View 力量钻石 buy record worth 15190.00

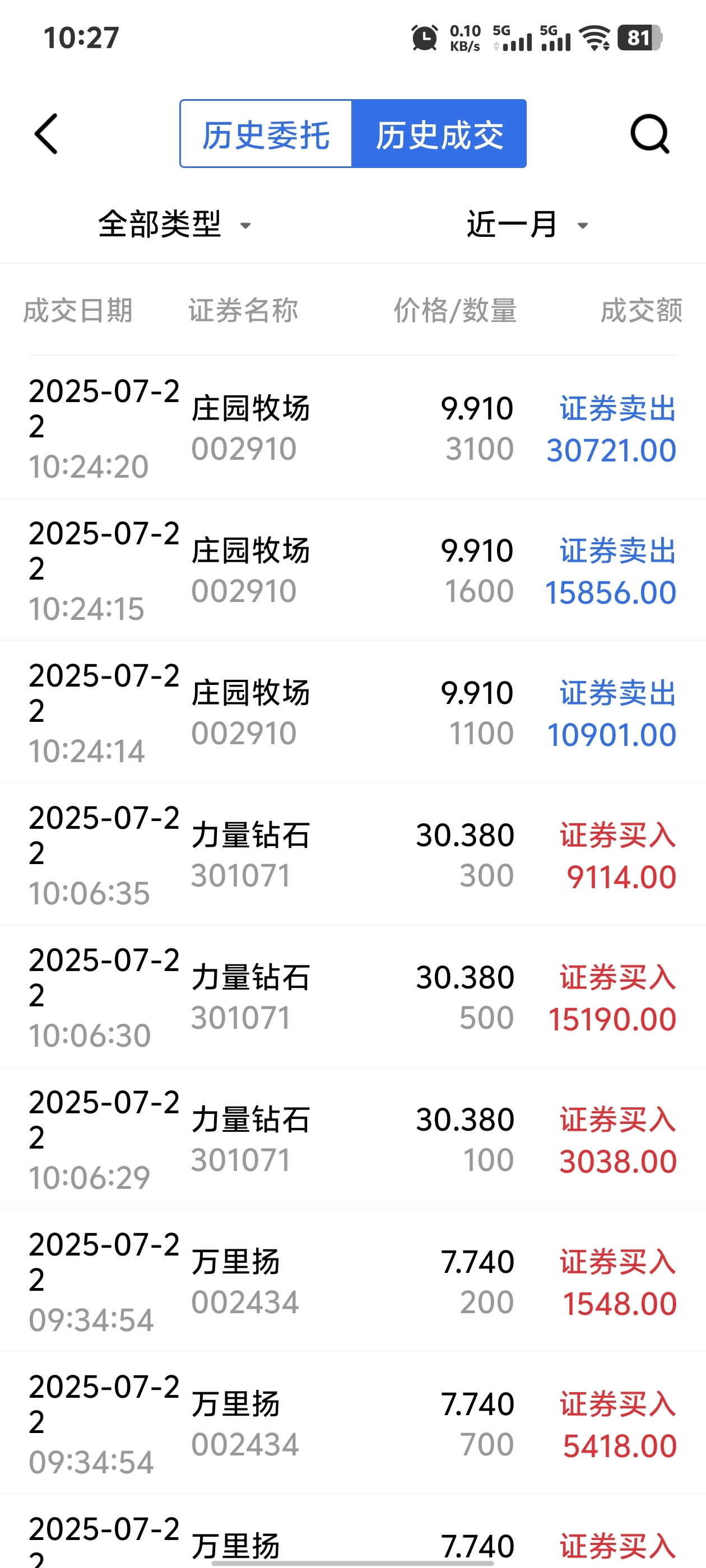tap(354, 996)
